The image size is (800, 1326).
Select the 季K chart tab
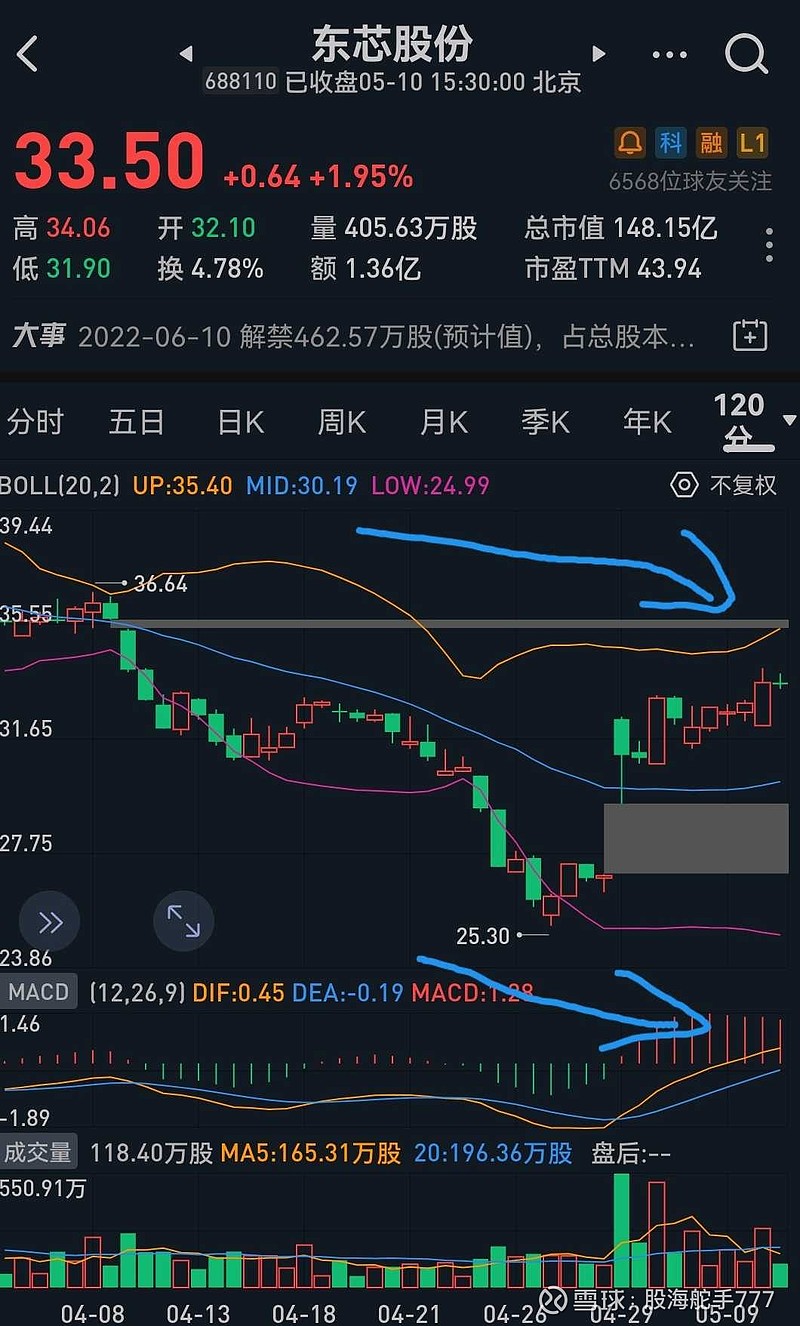[x=545, y=422]
